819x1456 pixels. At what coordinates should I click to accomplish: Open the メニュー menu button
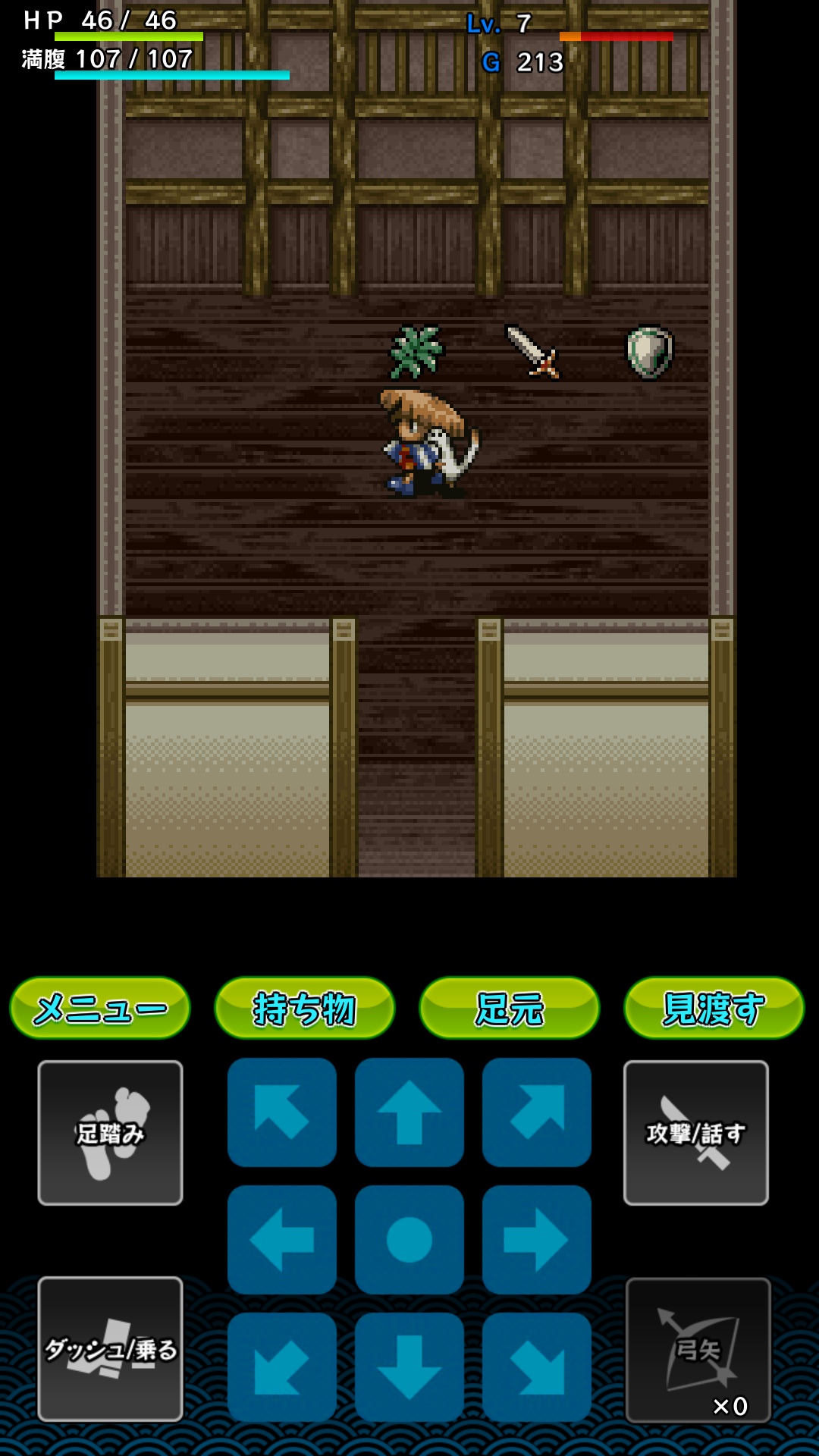(100, 1008)
